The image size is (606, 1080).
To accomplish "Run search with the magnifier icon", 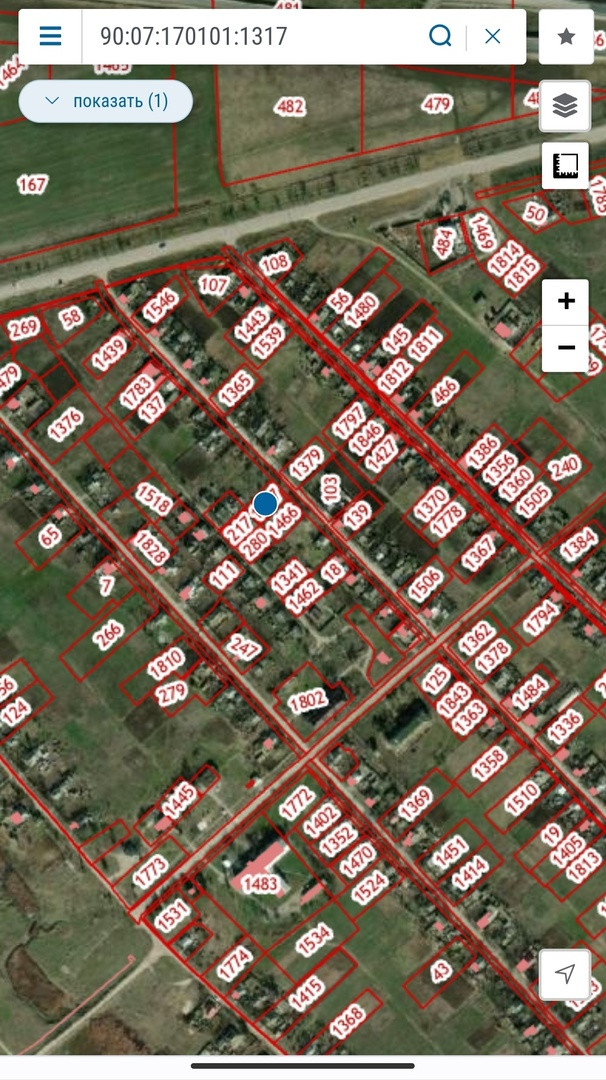I will [x=440, y=36].
